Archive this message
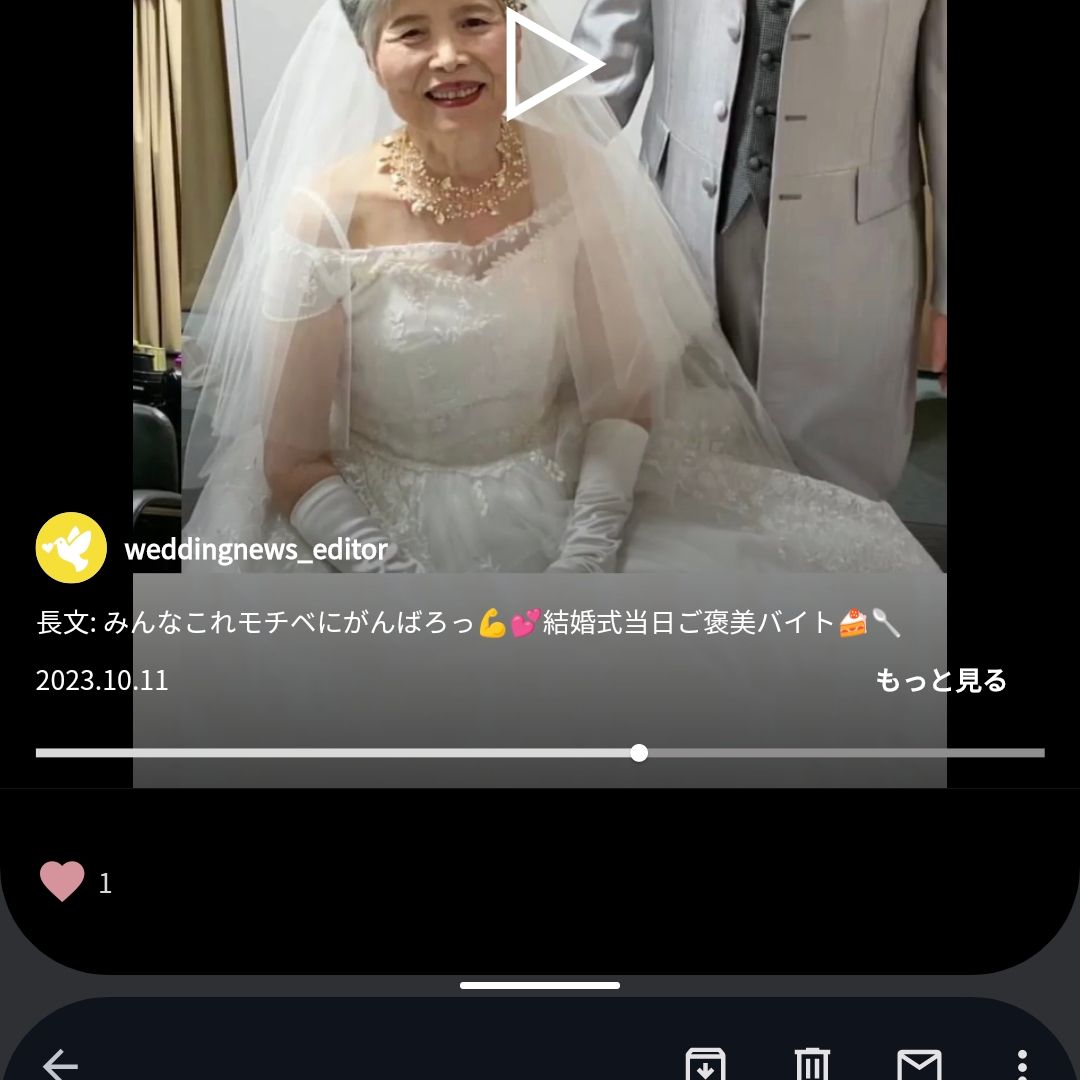 (x=705, y=1064)
